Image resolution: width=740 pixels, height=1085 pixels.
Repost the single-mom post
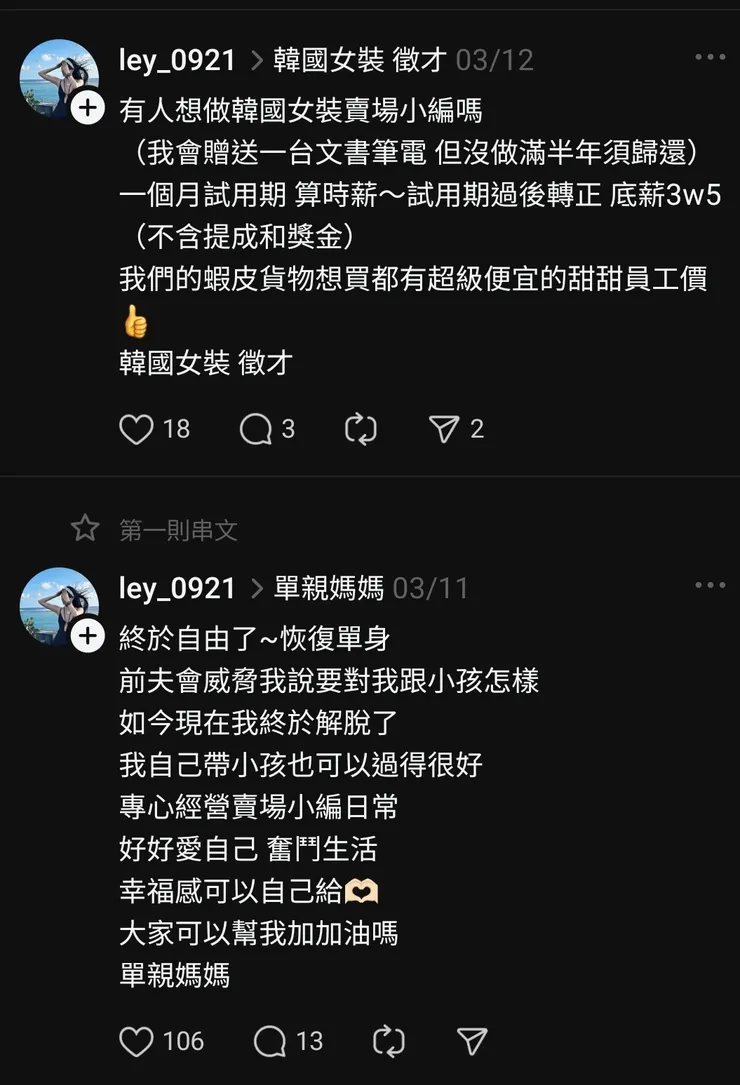[x=388, y=1041]
